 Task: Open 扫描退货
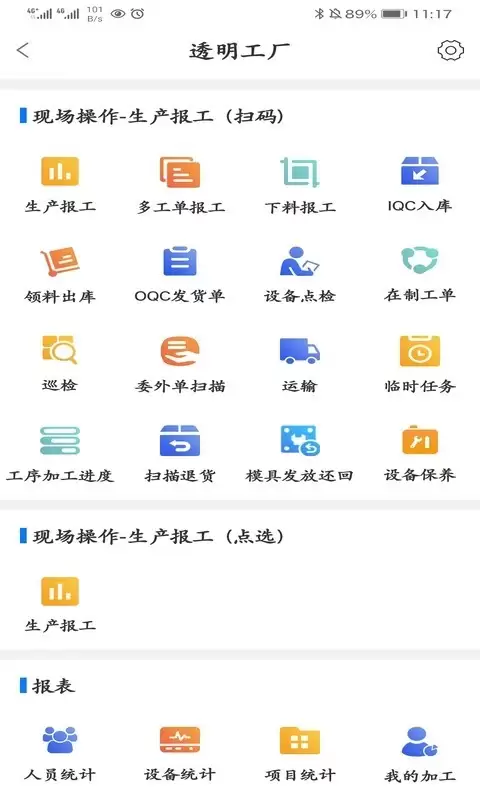(180, 454)
